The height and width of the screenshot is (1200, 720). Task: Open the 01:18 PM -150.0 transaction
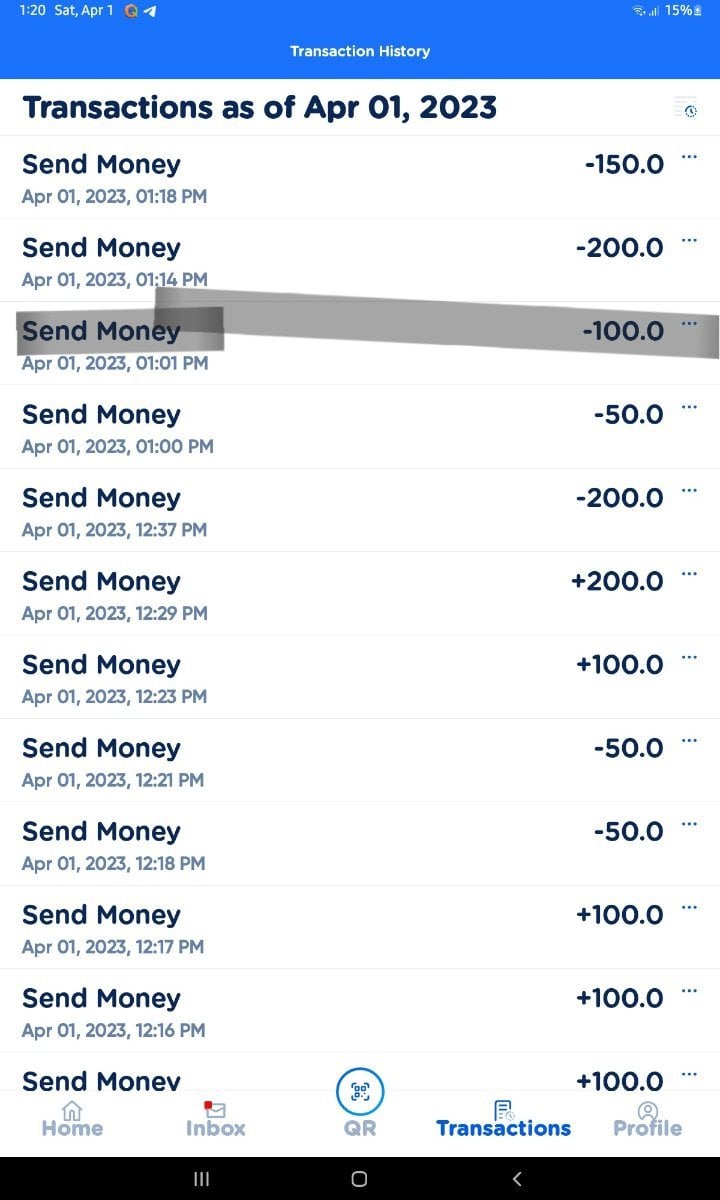click(340, 177)
